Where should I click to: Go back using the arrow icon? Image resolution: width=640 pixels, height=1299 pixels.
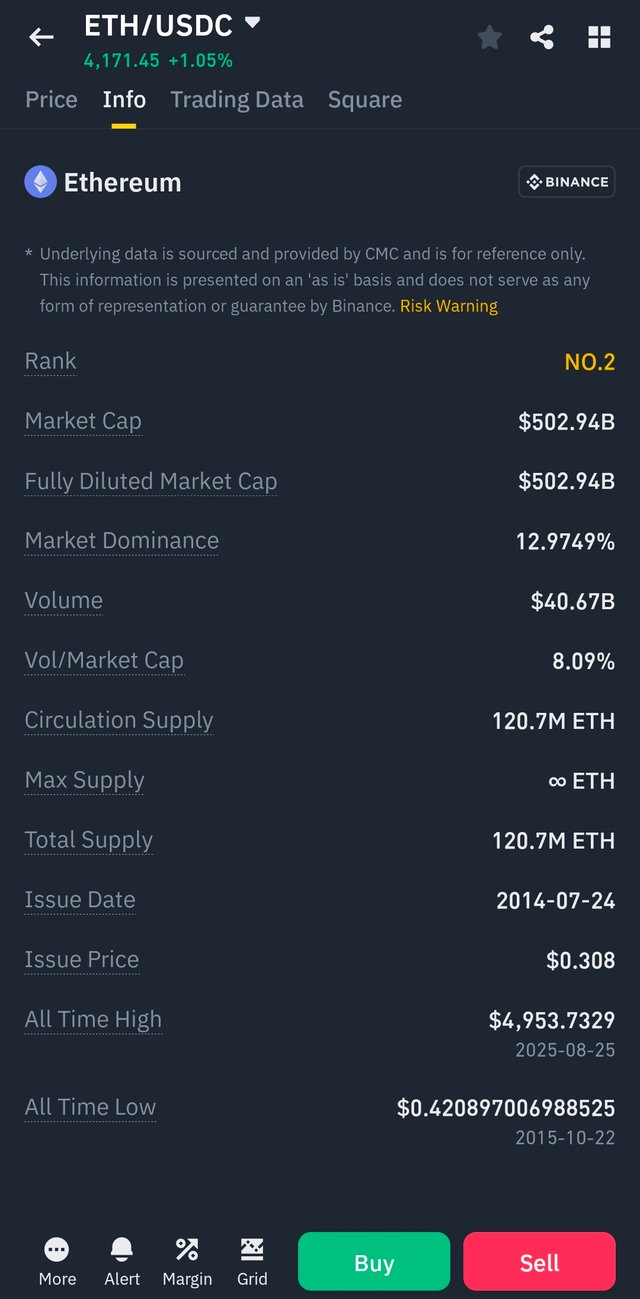[41, 38]
